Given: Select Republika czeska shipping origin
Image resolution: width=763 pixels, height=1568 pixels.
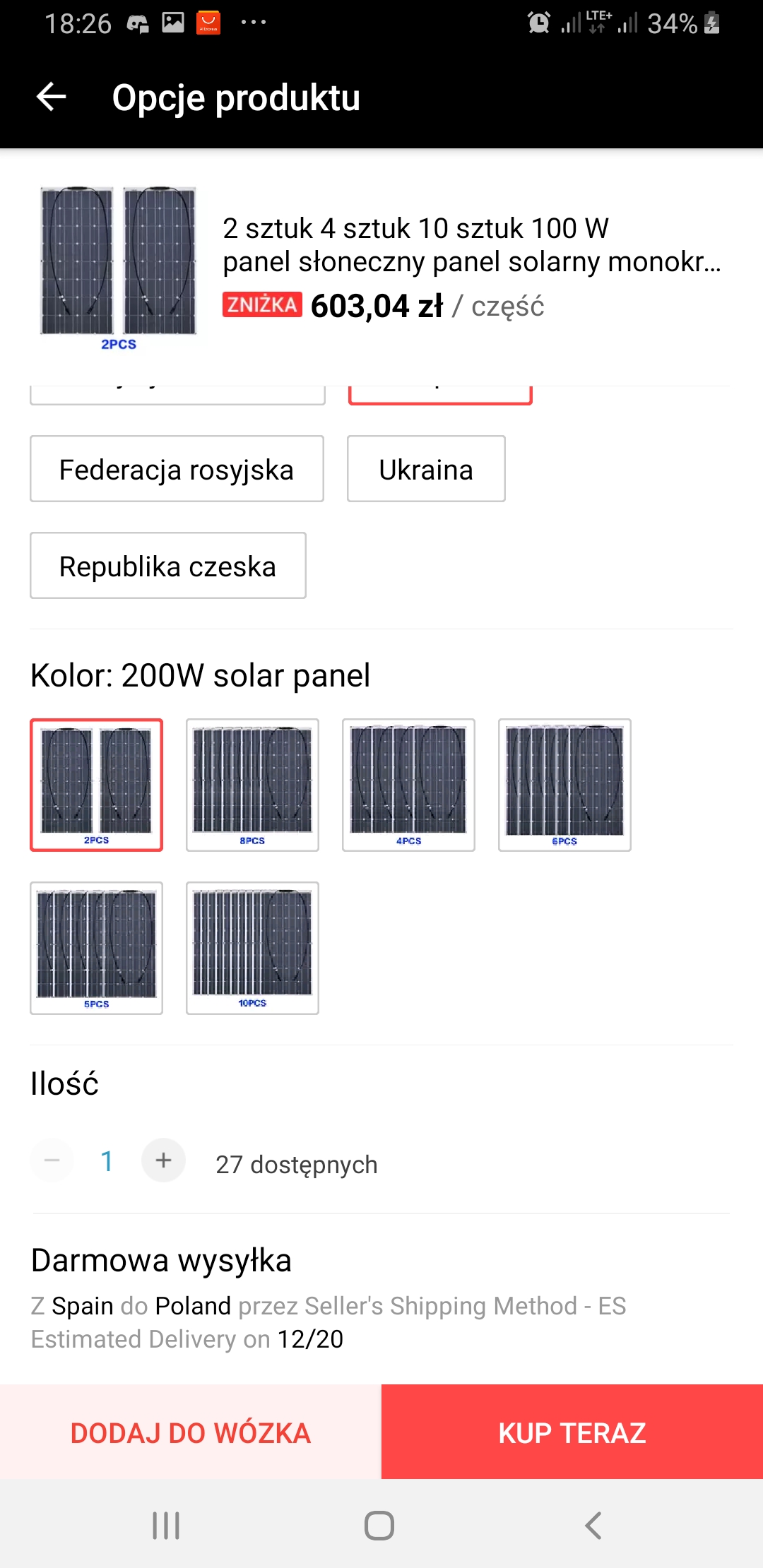Looking at the screenshot, I should [x=167, y=566].
